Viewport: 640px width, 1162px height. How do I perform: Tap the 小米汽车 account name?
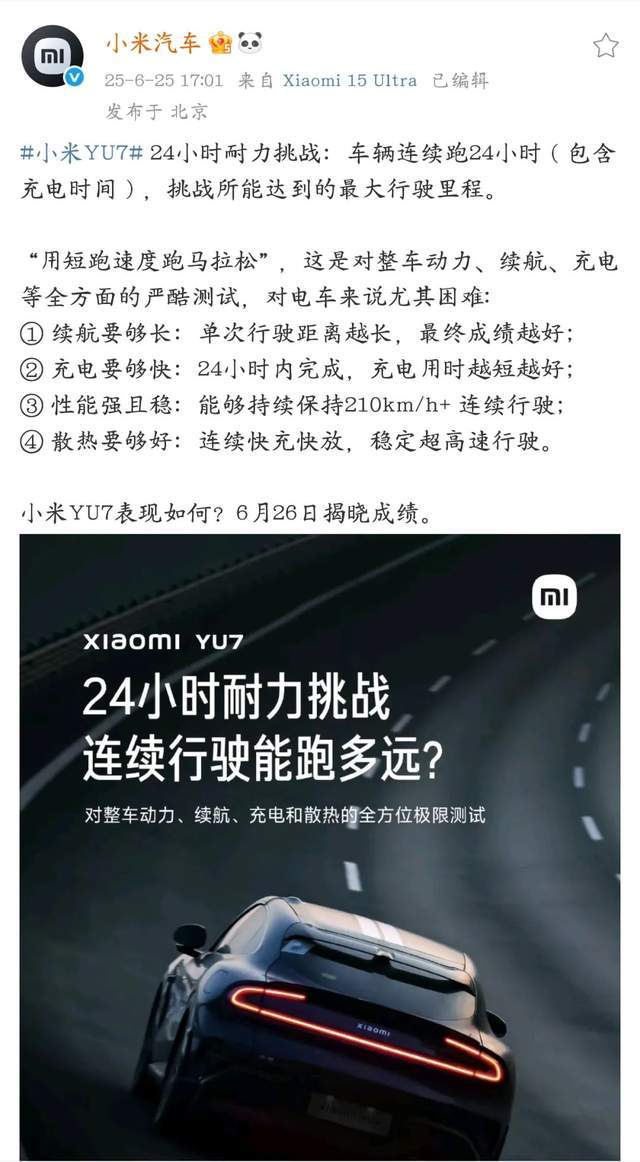click(x=153, y=43)
